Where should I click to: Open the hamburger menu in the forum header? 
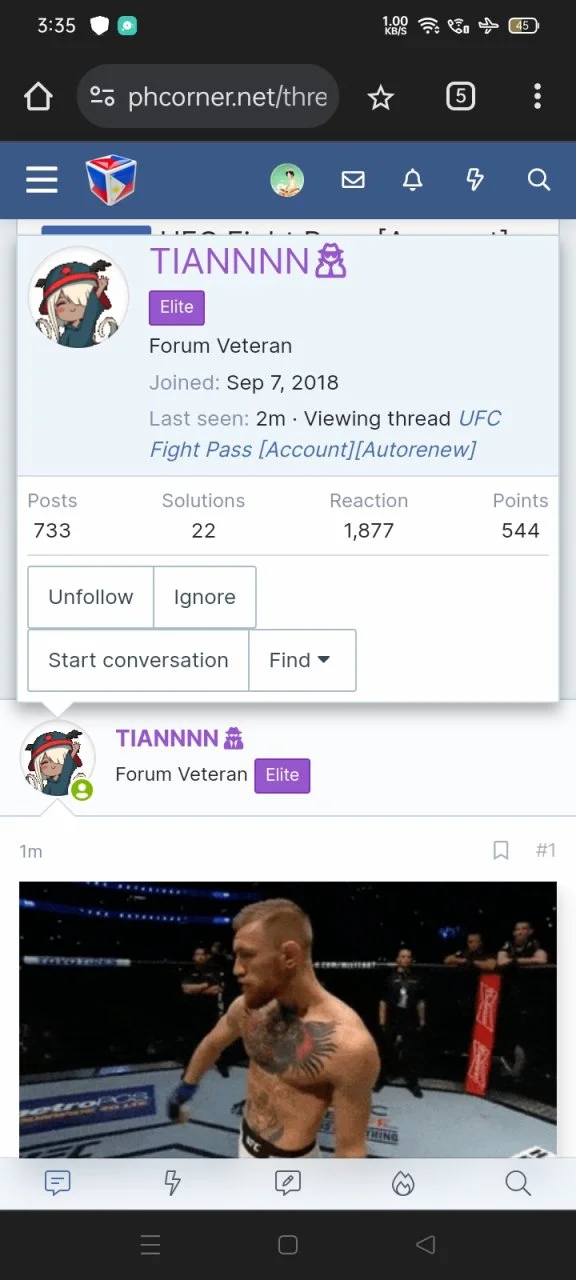click(42, 180)
